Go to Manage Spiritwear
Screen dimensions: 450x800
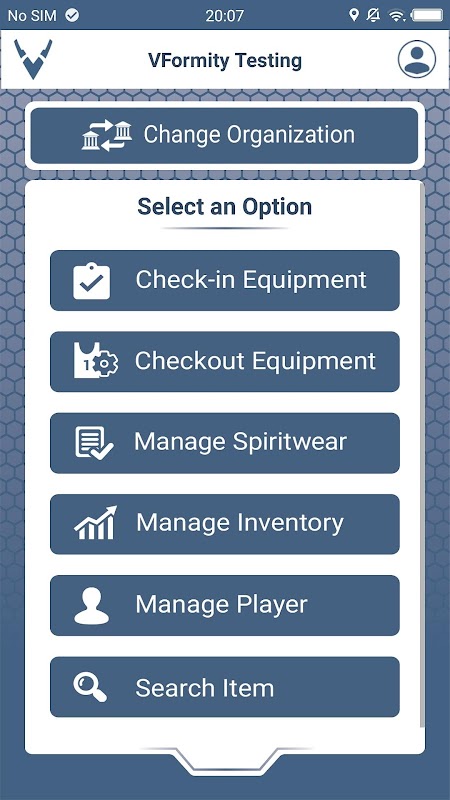coord(224,443)
